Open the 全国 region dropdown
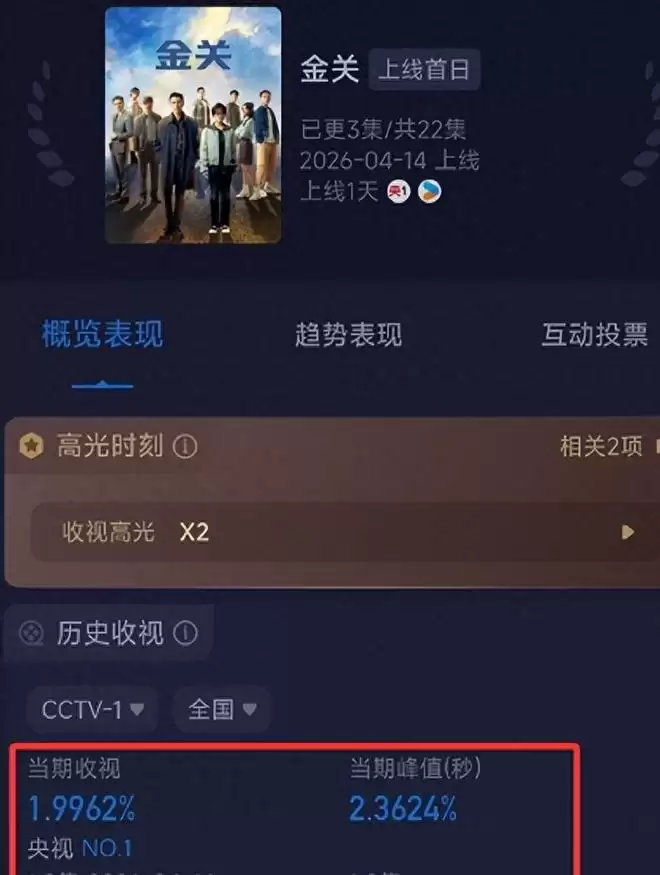660x875 pixels. [x=222, y=710]
